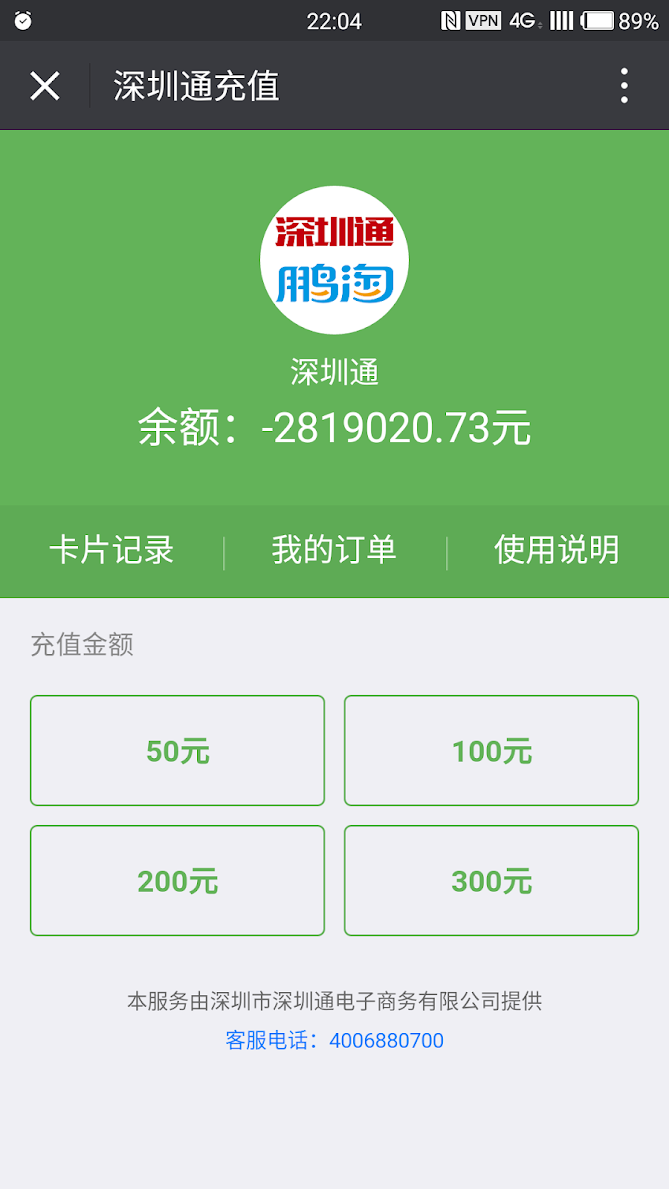
Task: Open the three-dot overflow menu
Action: [624, 86]
